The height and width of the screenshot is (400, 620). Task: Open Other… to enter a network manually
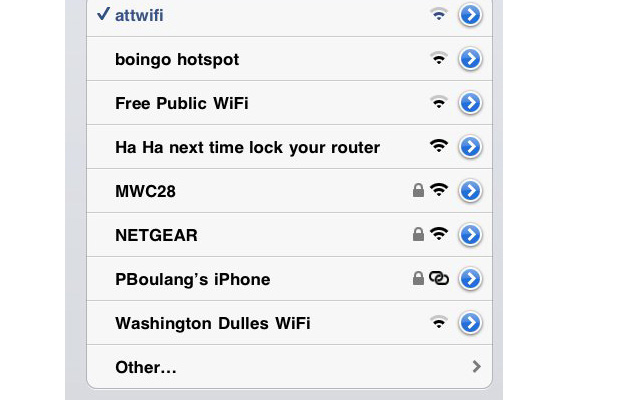click(x=146, y=367)
